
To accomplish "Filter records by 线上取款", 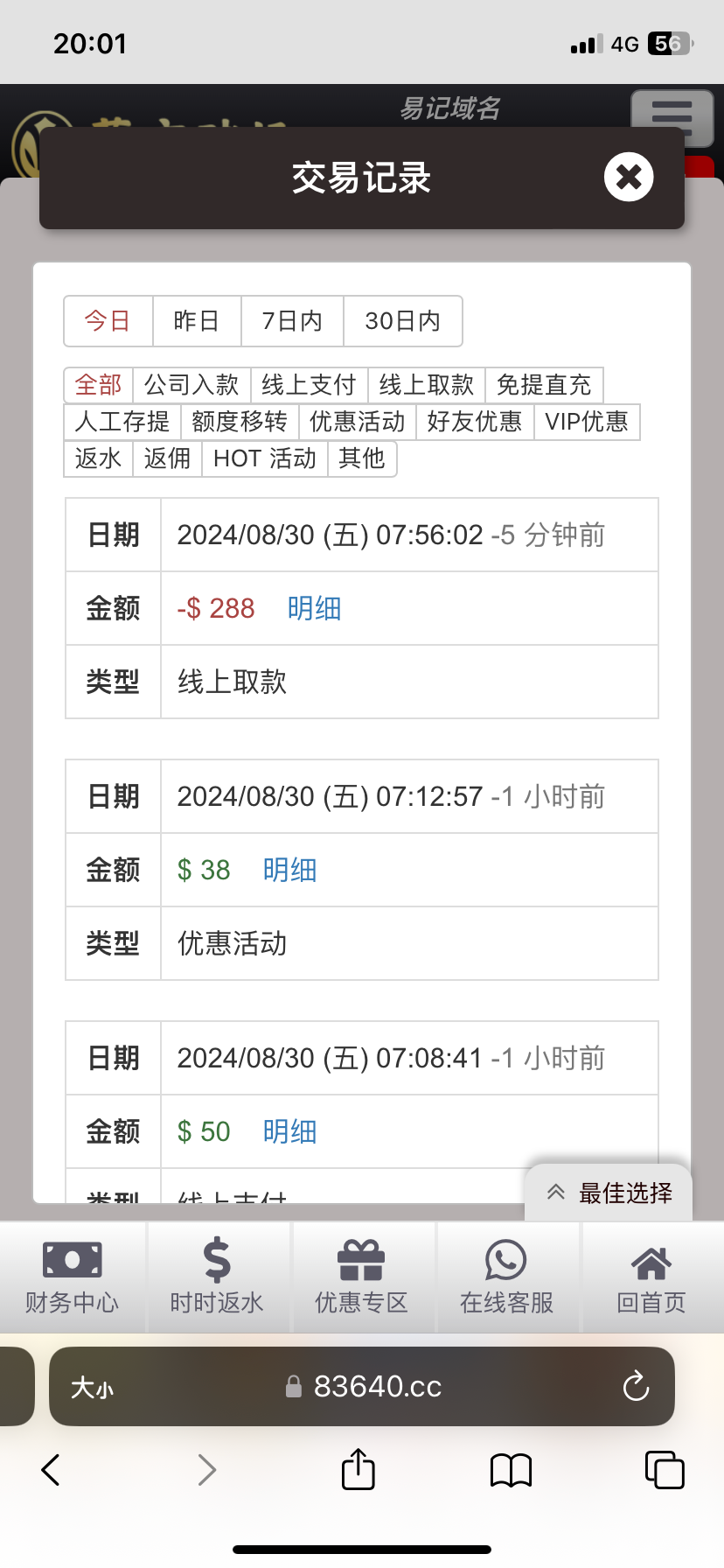I will click(x=427, y=385).
